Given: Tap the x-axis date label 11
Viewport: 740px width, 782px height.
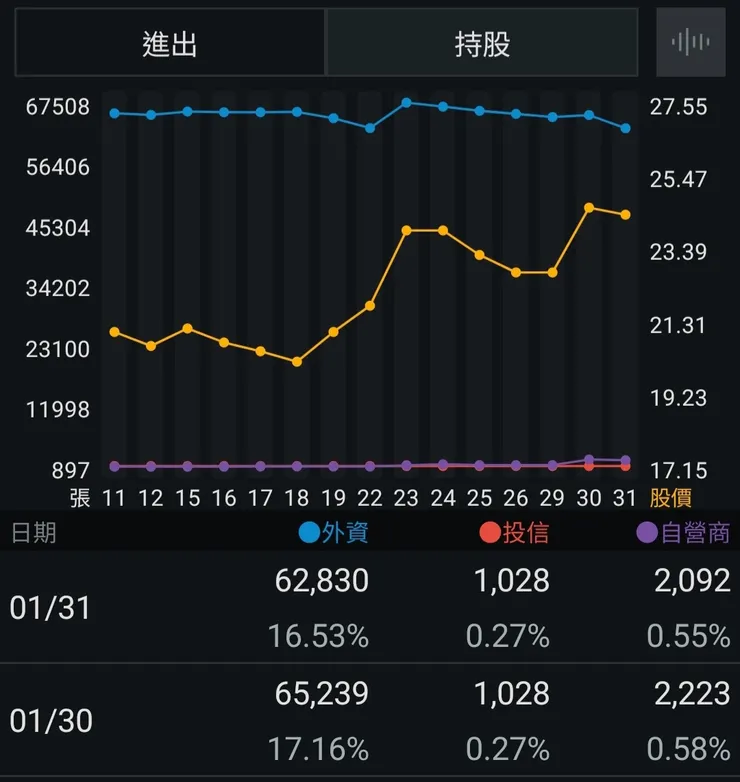Looking at the screenshot, I should point(114,497).
